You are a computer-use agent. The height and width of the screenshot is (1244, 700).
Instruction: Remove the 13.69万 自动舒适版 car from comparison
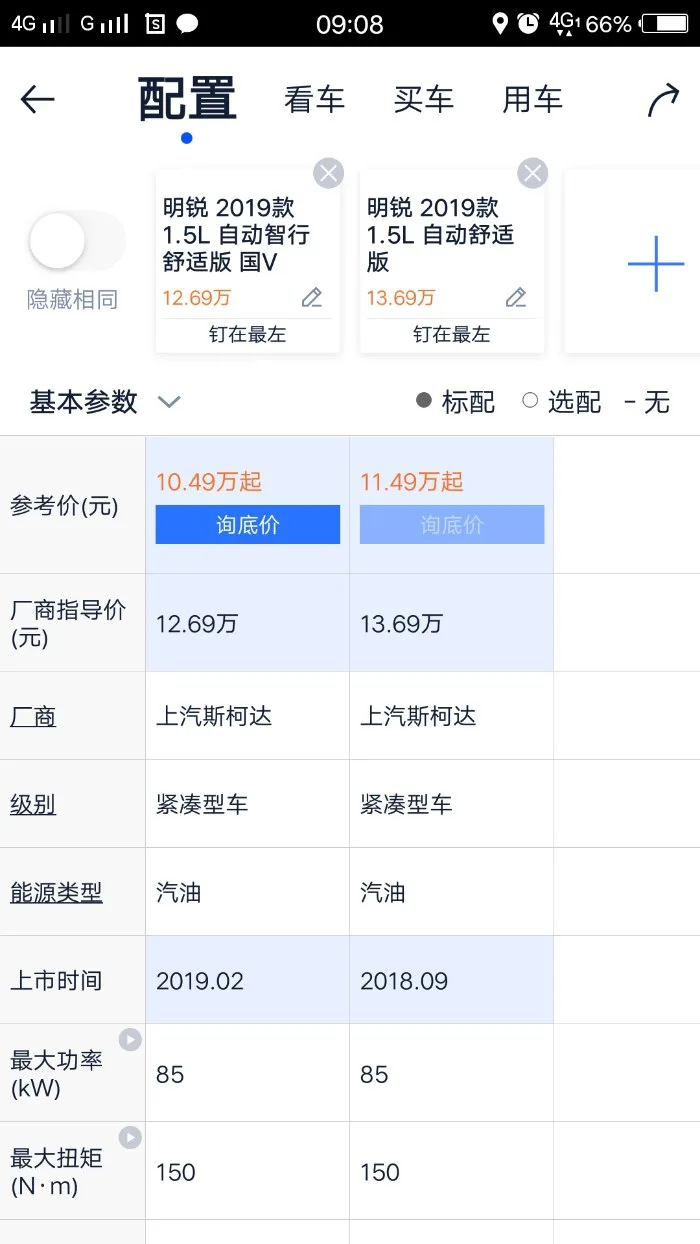pos(532,173)
